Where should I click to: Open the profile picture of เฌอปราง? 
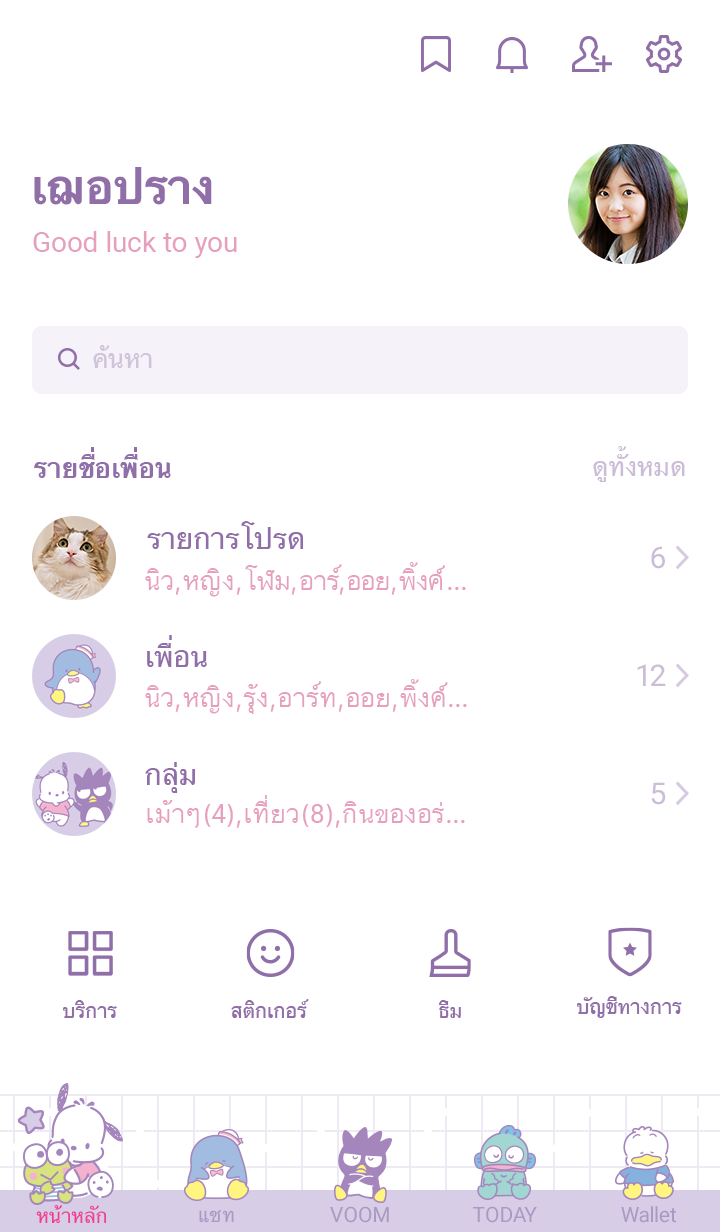pyautogui.click(x=627, y=204)
